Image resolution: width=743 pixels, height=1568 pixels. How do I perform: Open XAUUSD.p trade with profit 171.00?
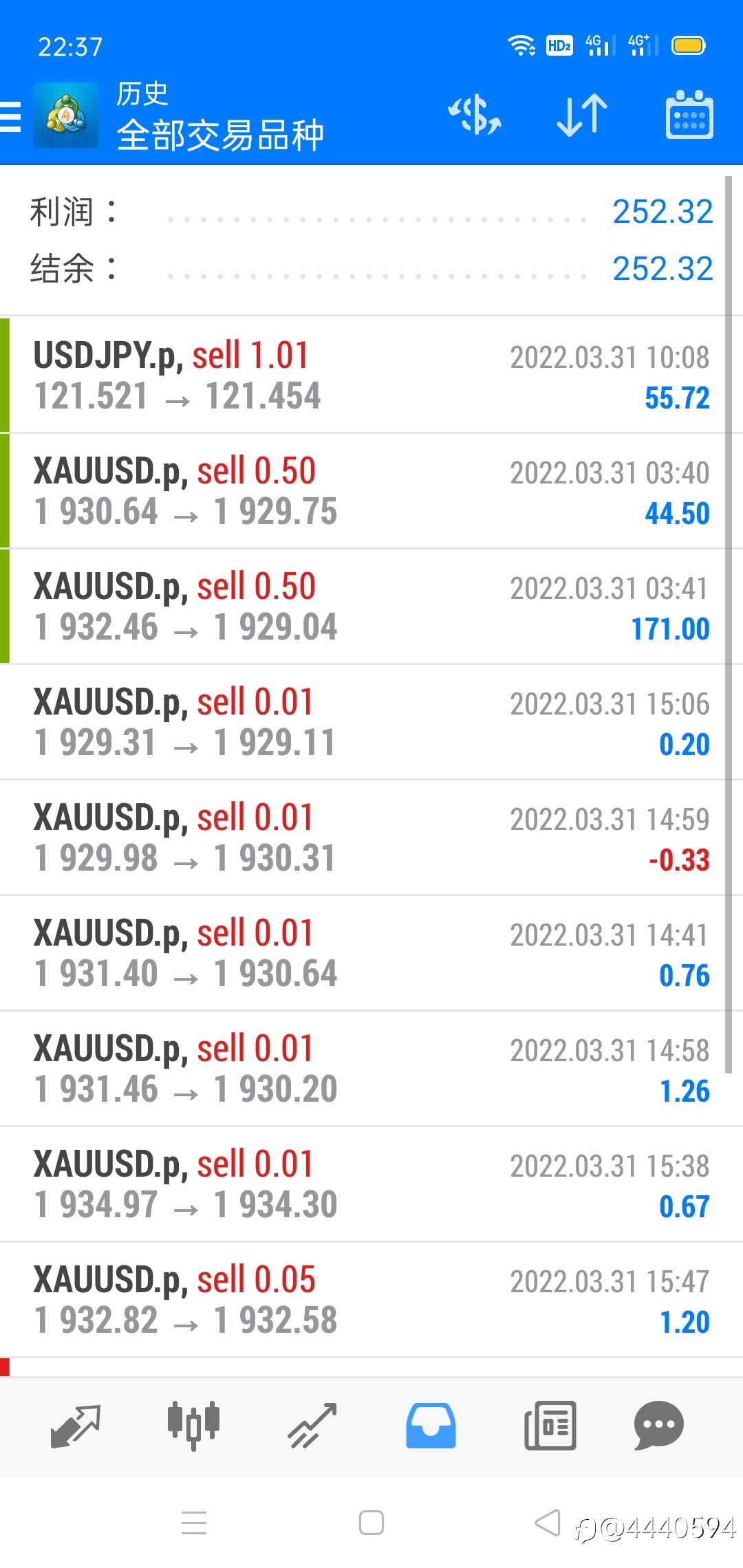[371, 606]
